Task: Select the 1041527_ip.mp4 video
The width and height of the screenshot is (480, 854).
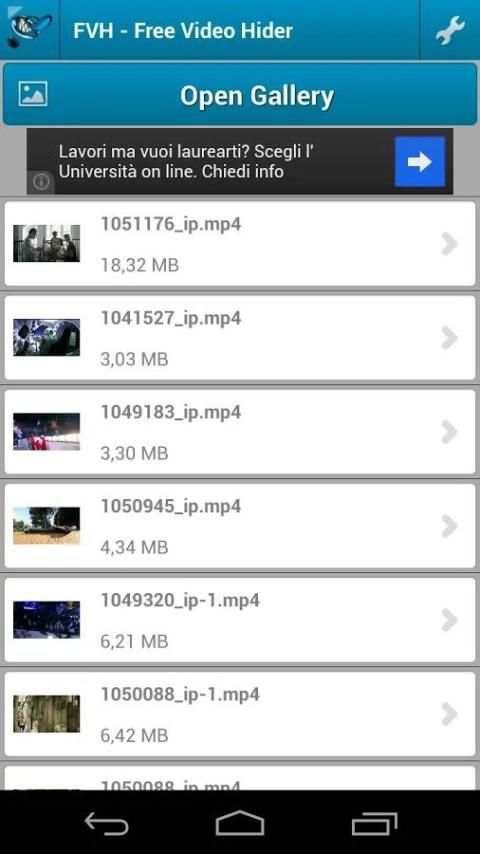Action: coord(240,338)
